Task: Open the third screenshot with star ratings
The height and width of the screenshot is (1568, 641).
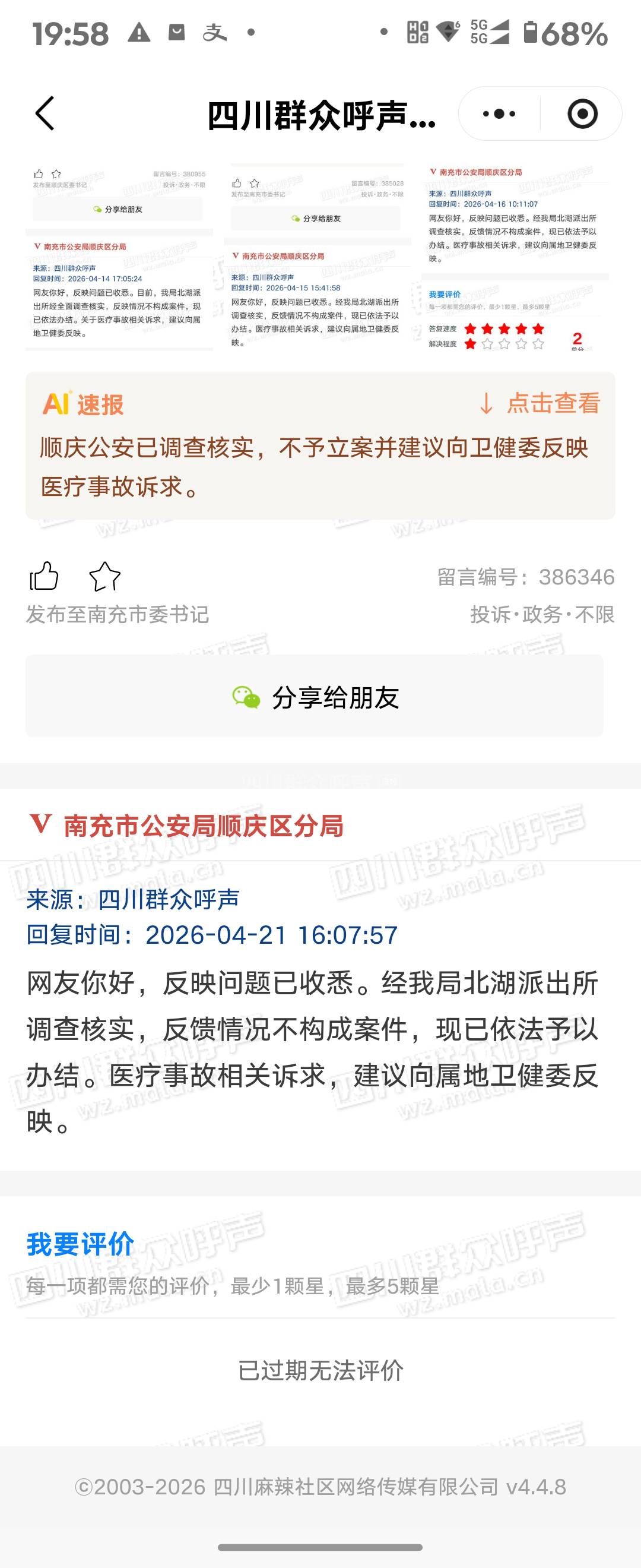Action: 515,257
